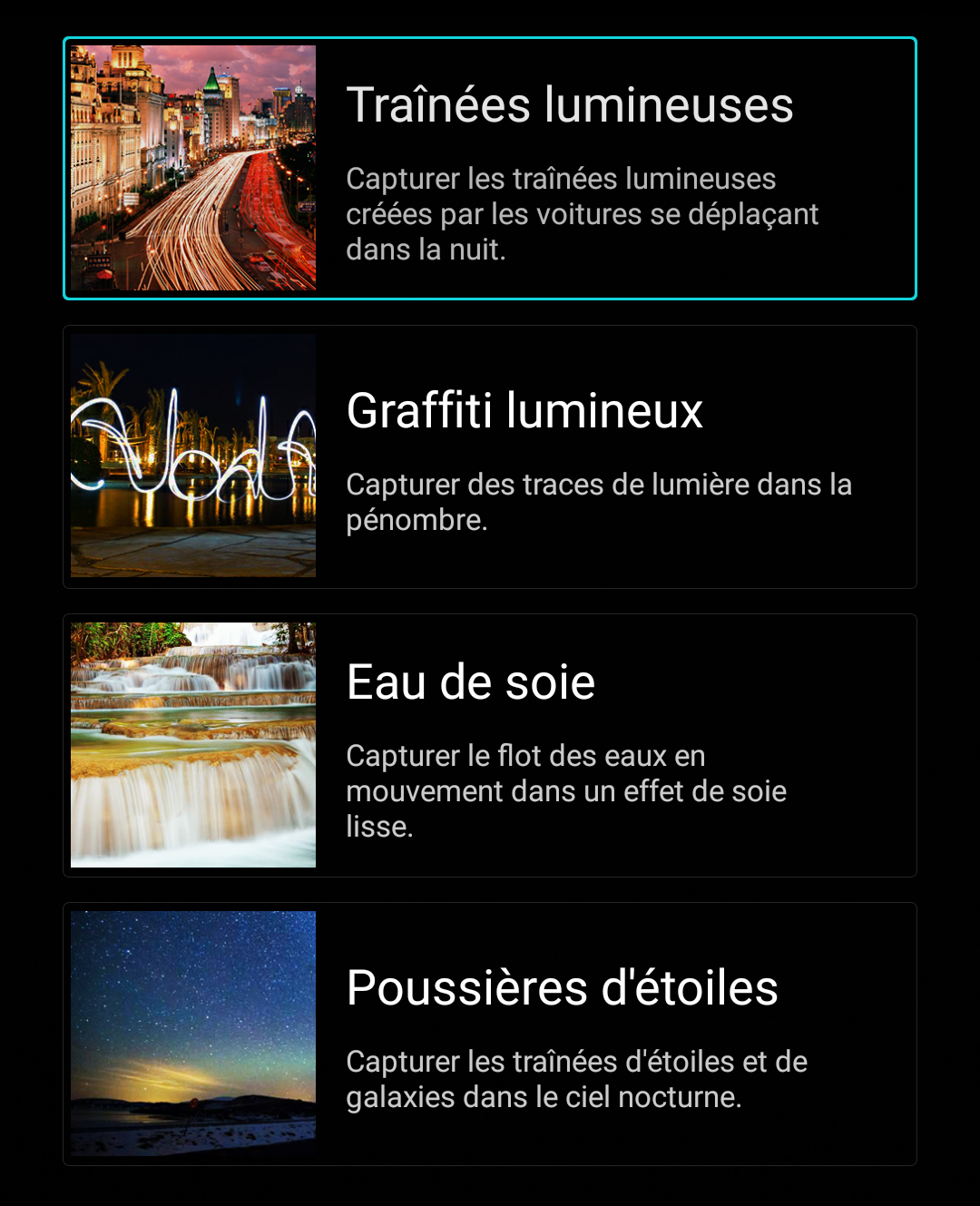Screen dimensions: 980x1206
Task: Select the Poussières d'étoiles mode
Action: click(490, 1034)
